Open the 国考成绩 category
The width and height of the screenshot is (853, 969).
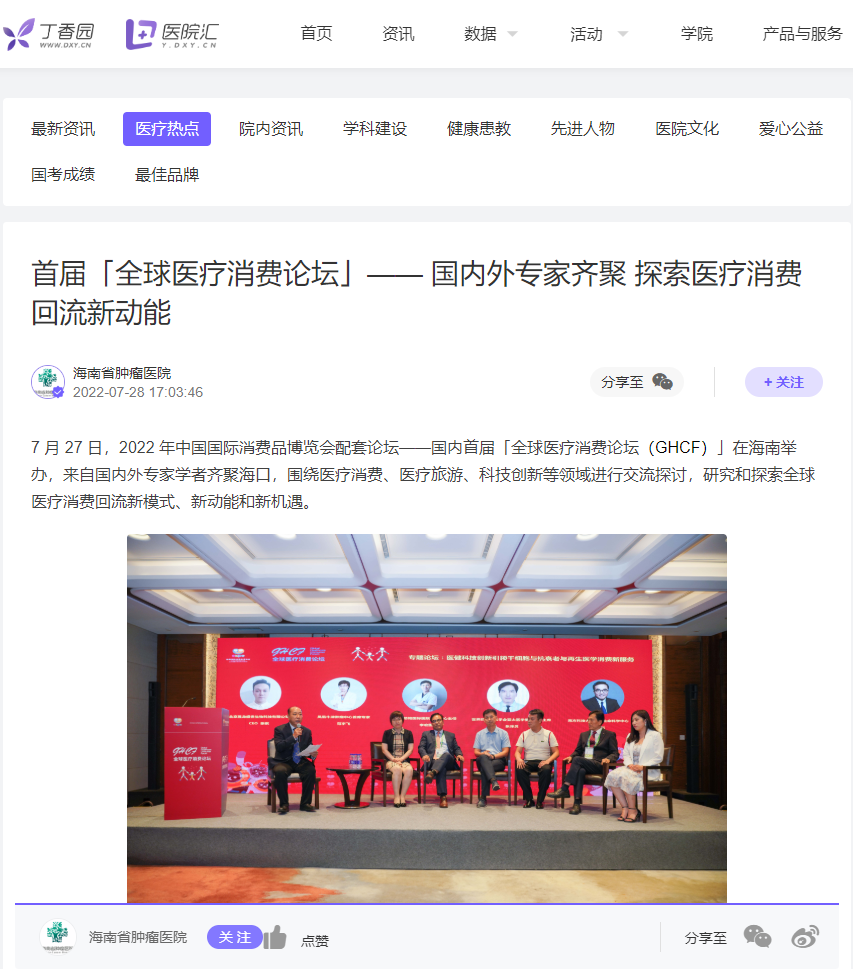63,175
